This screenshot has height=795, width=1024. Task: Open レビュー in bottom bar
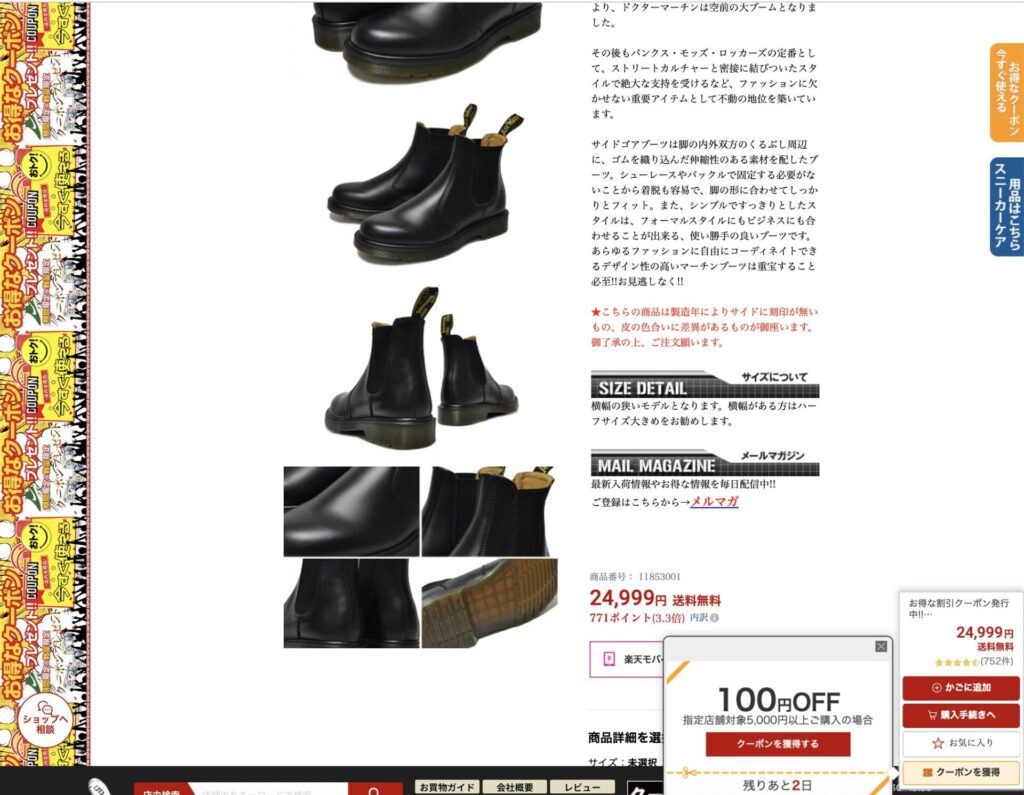coord(582,787)
